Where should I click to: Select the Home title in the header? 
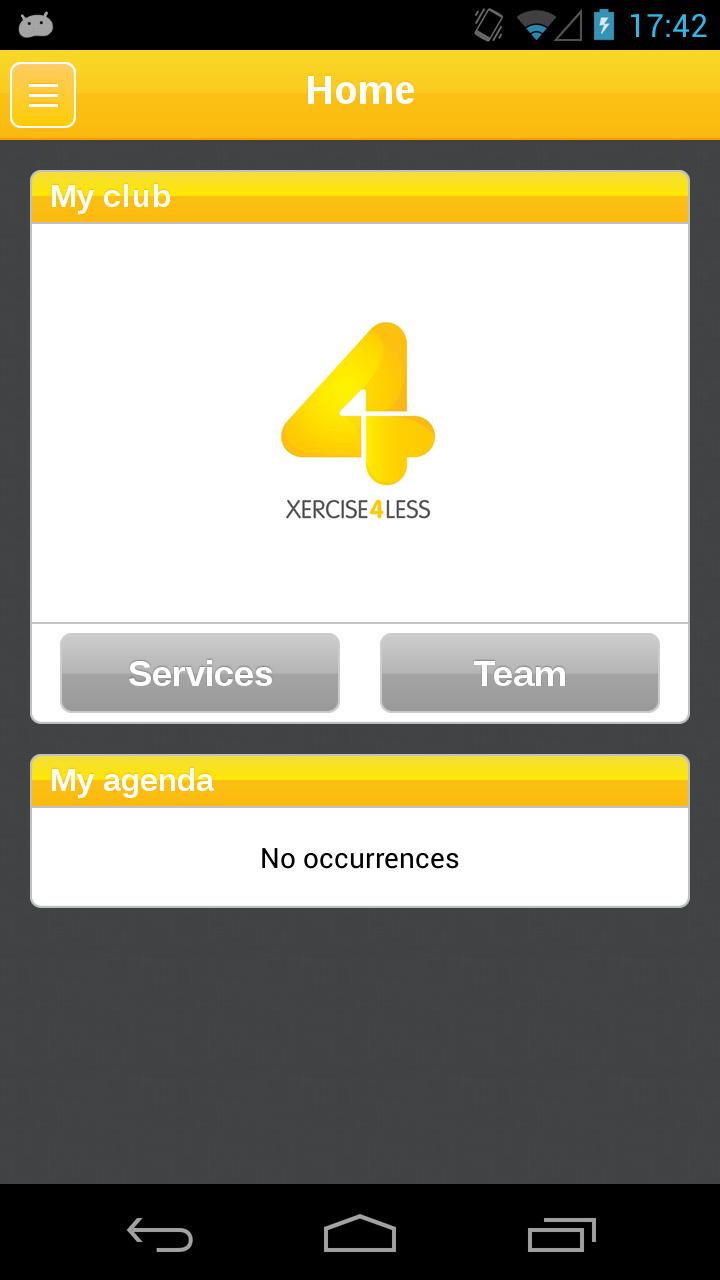pyautogui.click(x=360, y=90)
